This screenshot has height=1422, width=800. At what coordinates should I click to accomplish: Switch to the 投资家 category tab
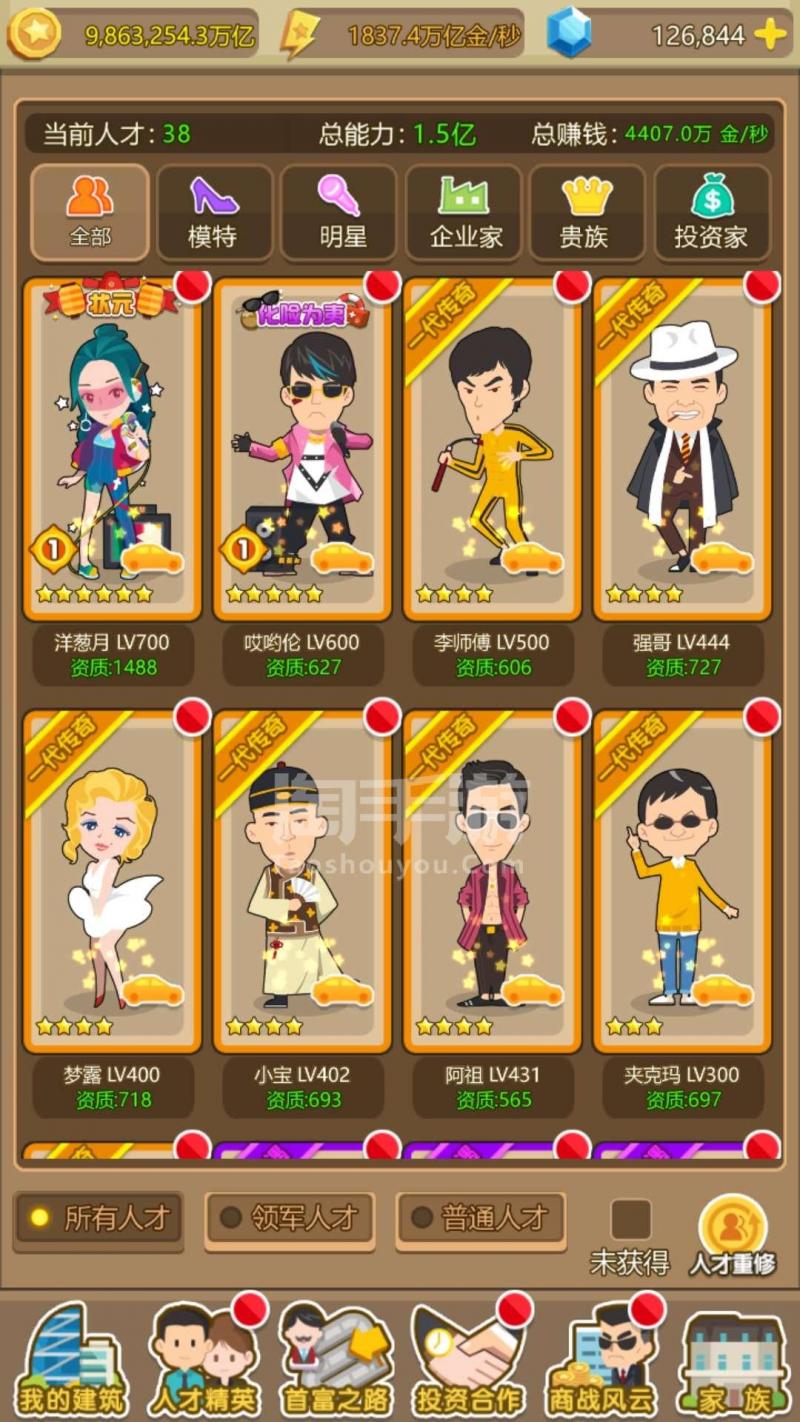point(711,212)
